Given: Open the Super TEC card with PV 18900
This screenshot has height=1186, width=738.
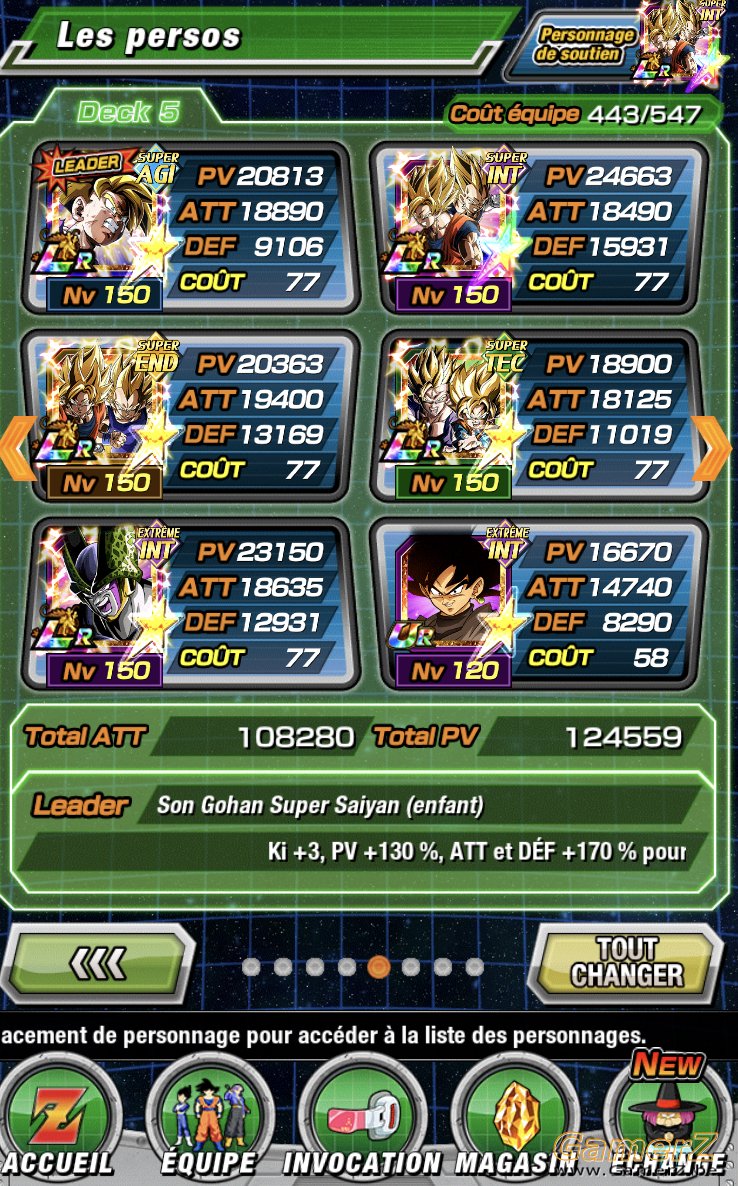Looking at the screenshot, I should click(539, 415).
